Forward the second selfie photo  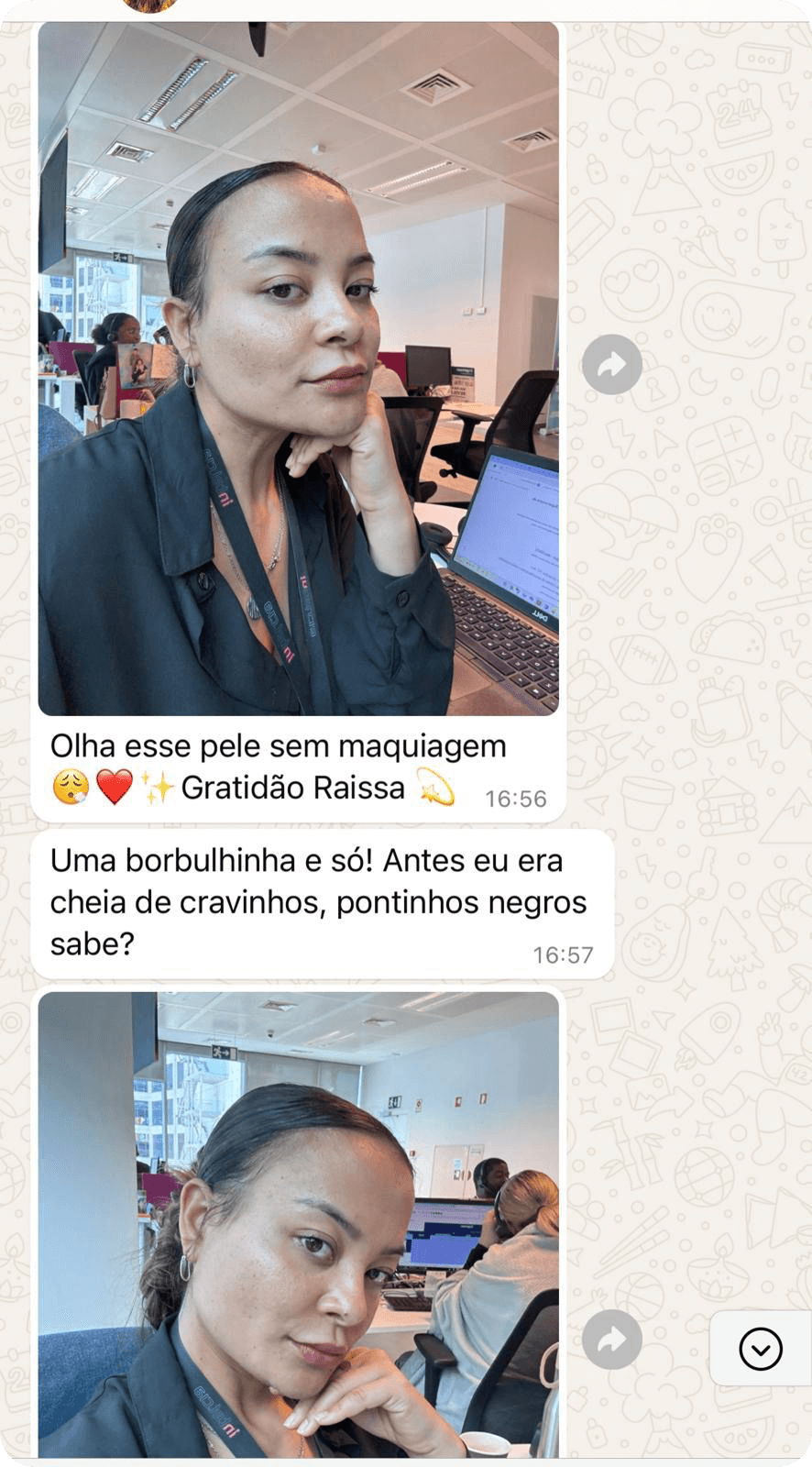[x=611, y=1340]
